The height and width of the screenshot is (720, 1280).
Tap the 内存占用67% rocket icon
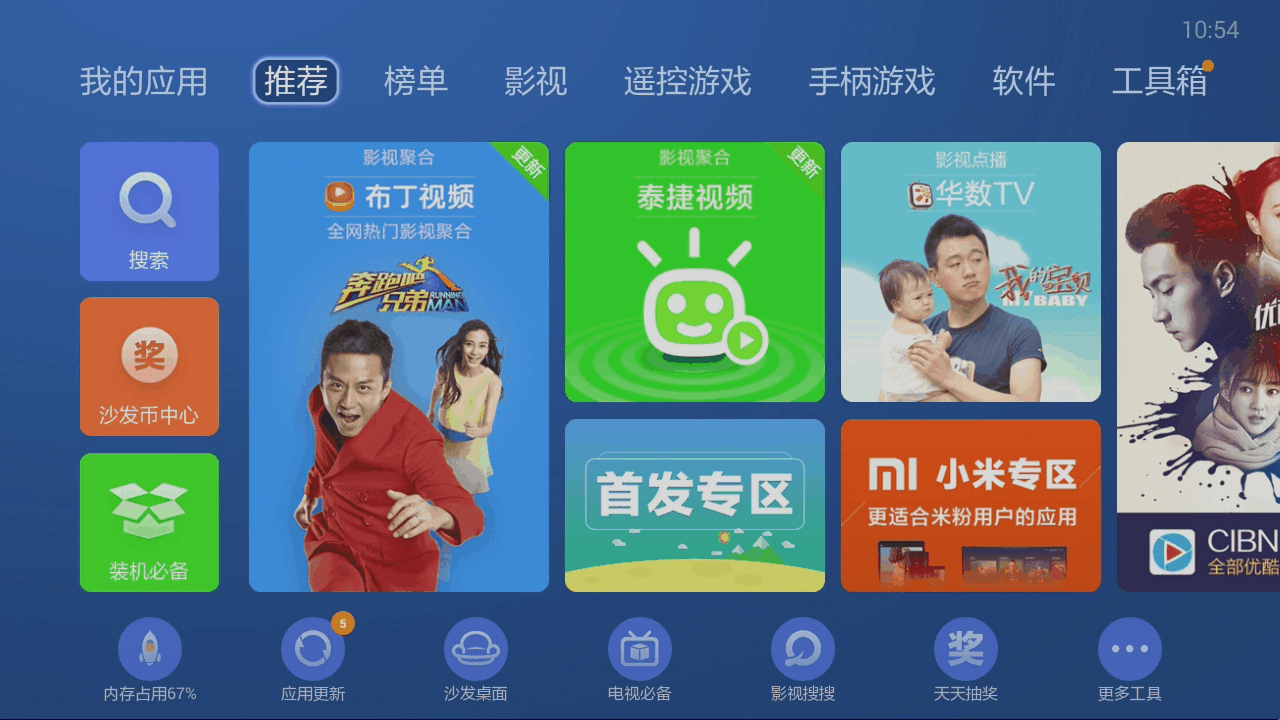click(x=150, y=650)
